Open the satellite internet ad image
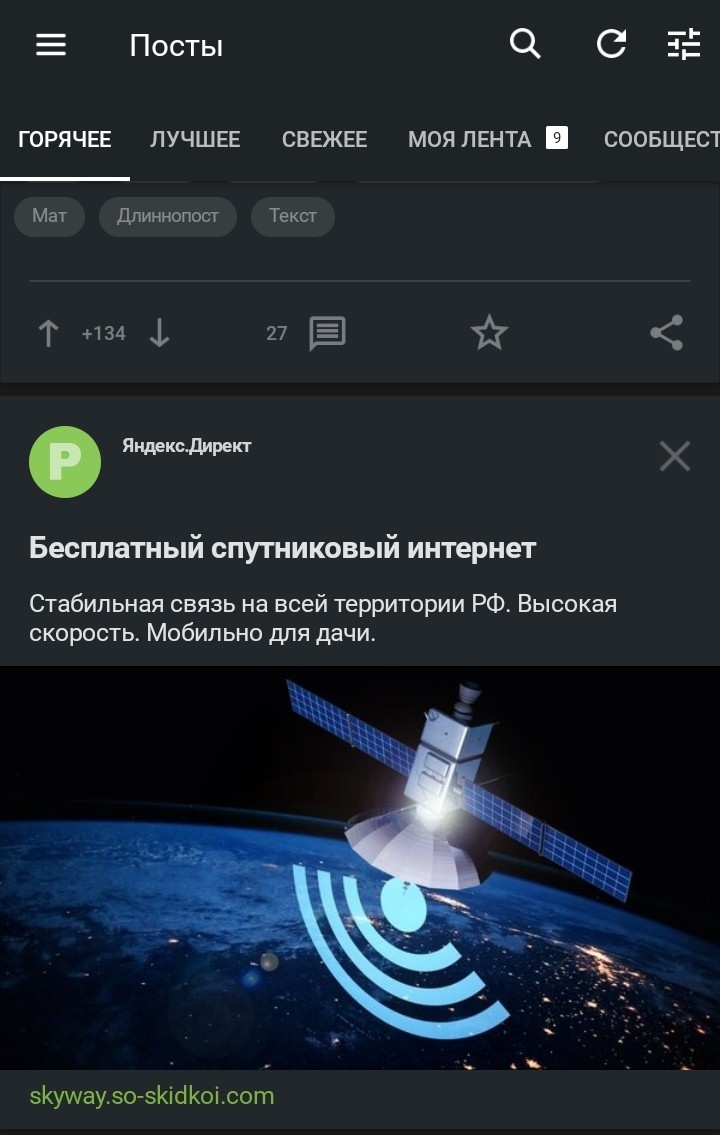 (x=360, y=867)
